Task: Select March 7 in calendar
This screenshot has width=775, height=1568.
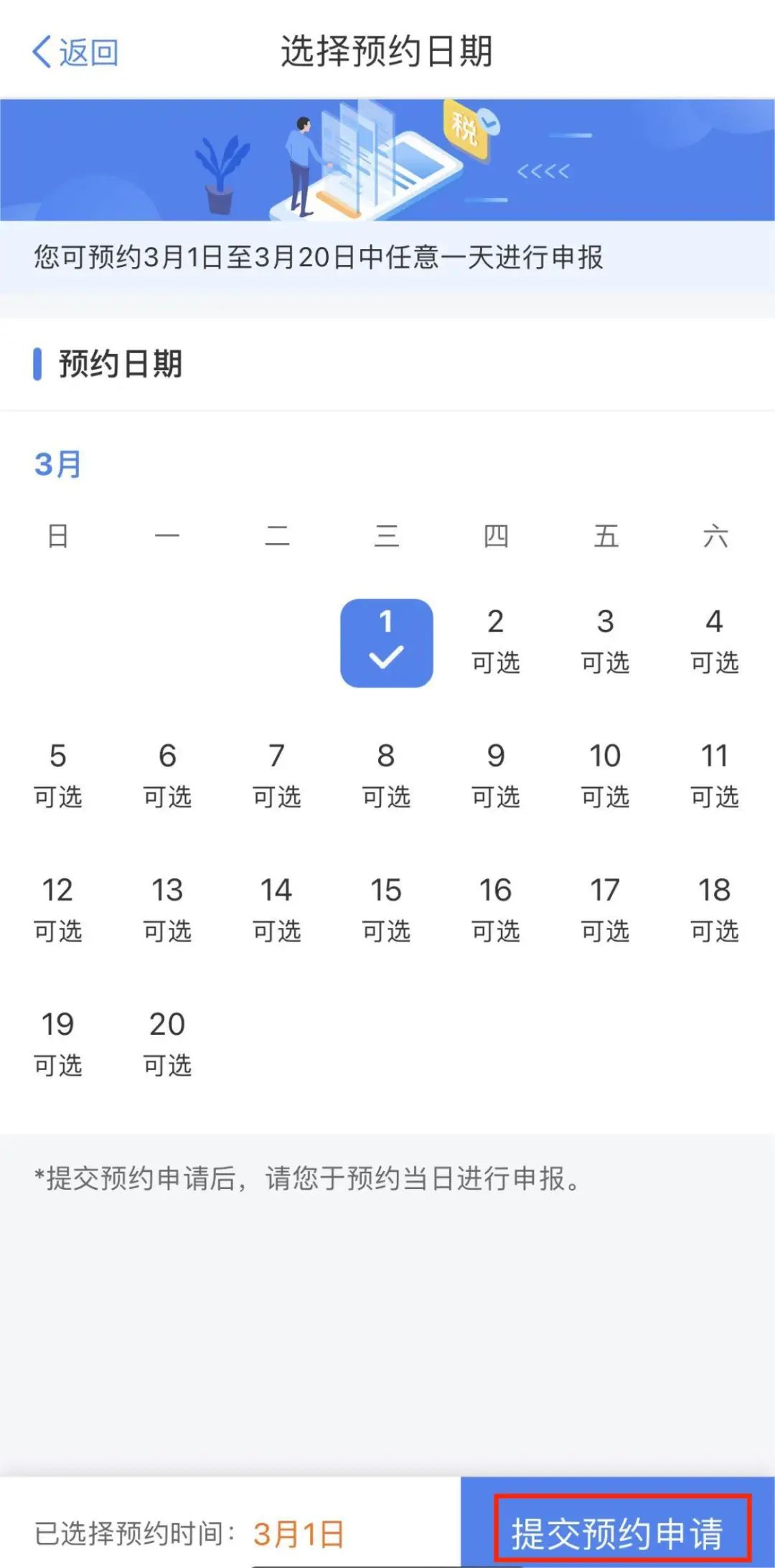Action: point(276,775)
